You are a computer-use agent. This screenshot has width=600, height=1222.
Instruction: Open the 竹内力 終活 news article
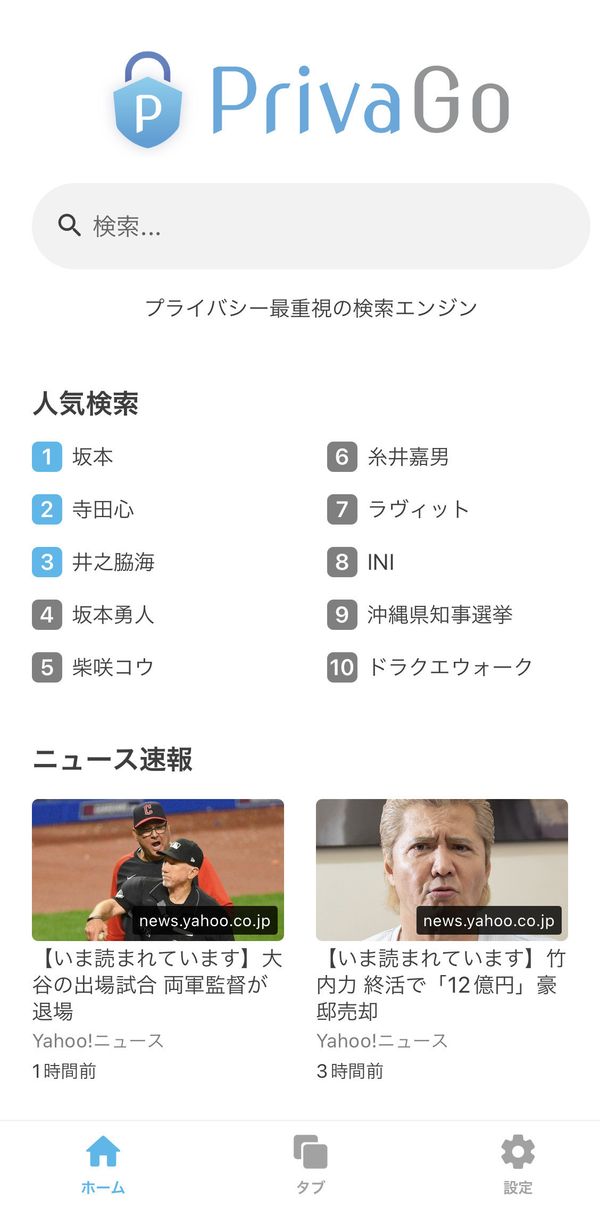442,940
